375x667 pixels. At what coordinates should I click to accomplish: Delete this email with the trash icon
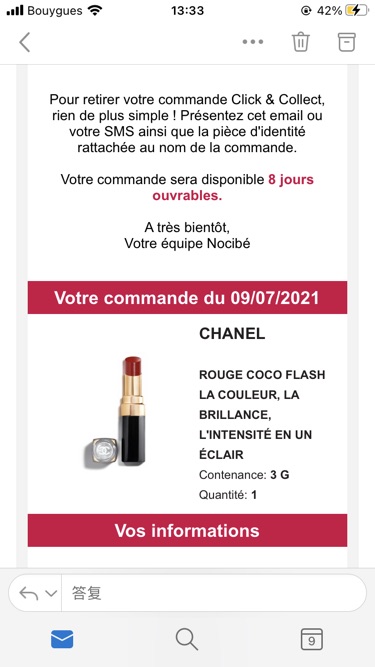click(301, 42)
